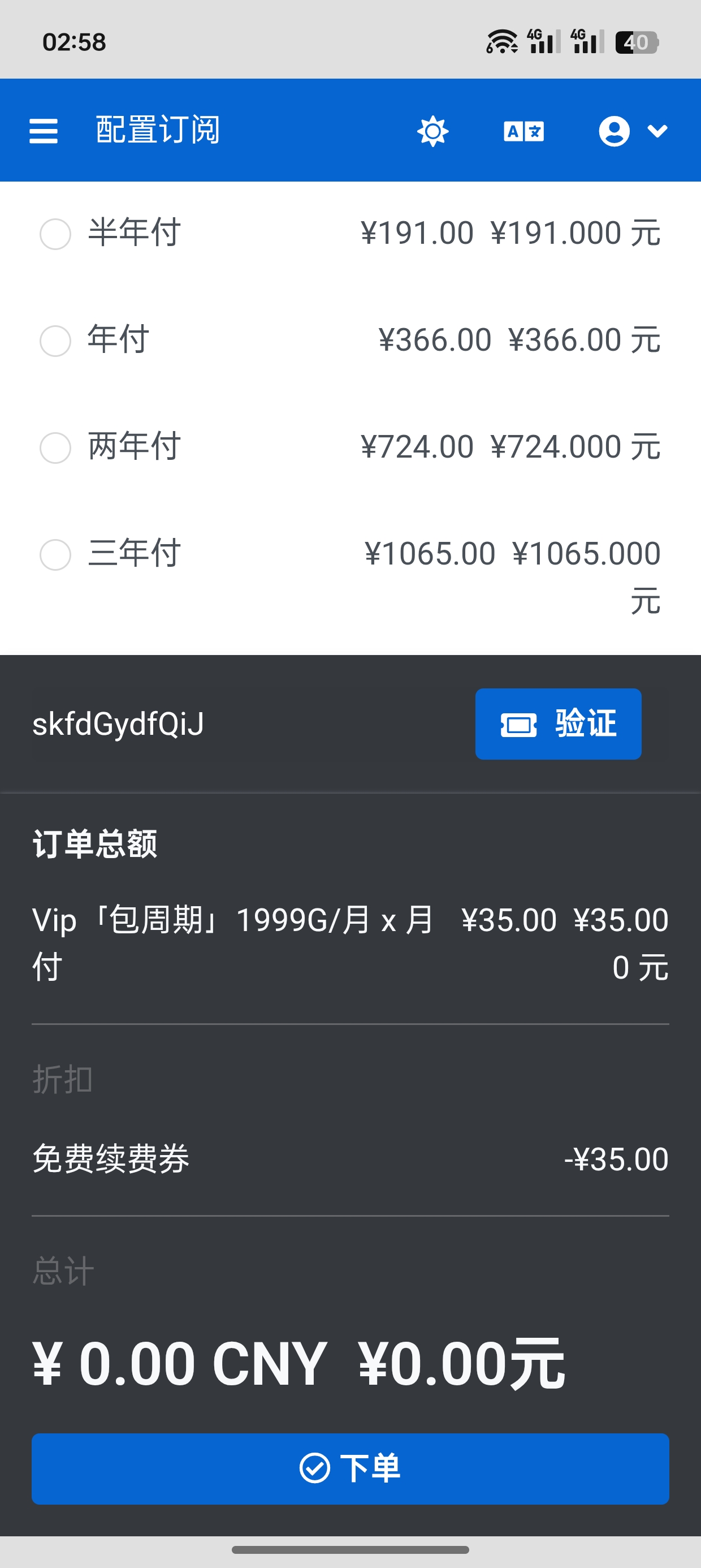Toggle the light/dark theme sun icon
This screenshot has width=701, height=1568.
tap(432, 131)
